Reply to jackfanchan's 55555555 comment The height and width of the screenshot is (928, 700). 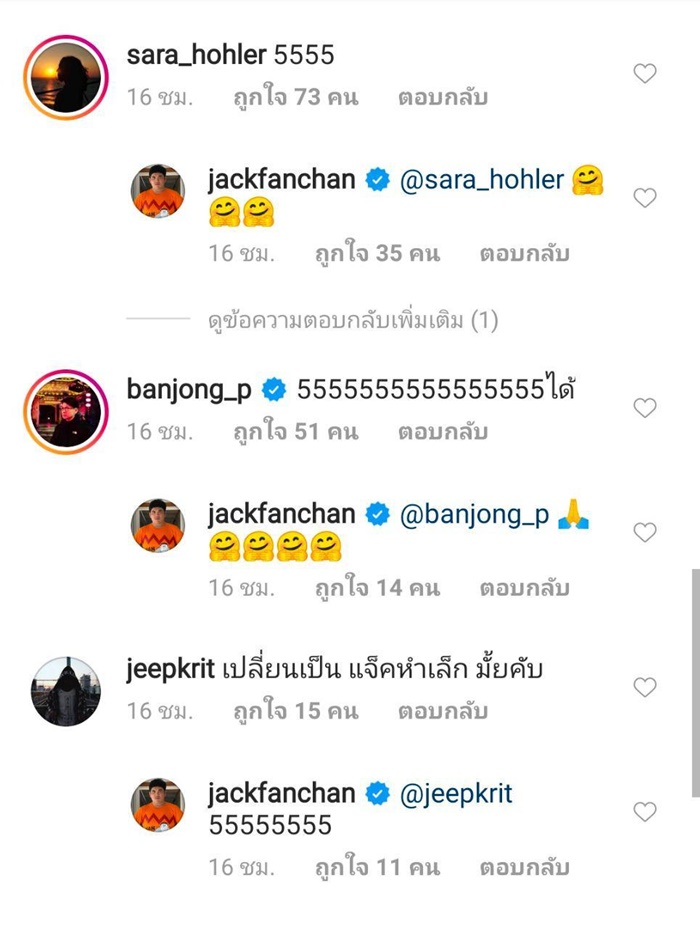524,867
